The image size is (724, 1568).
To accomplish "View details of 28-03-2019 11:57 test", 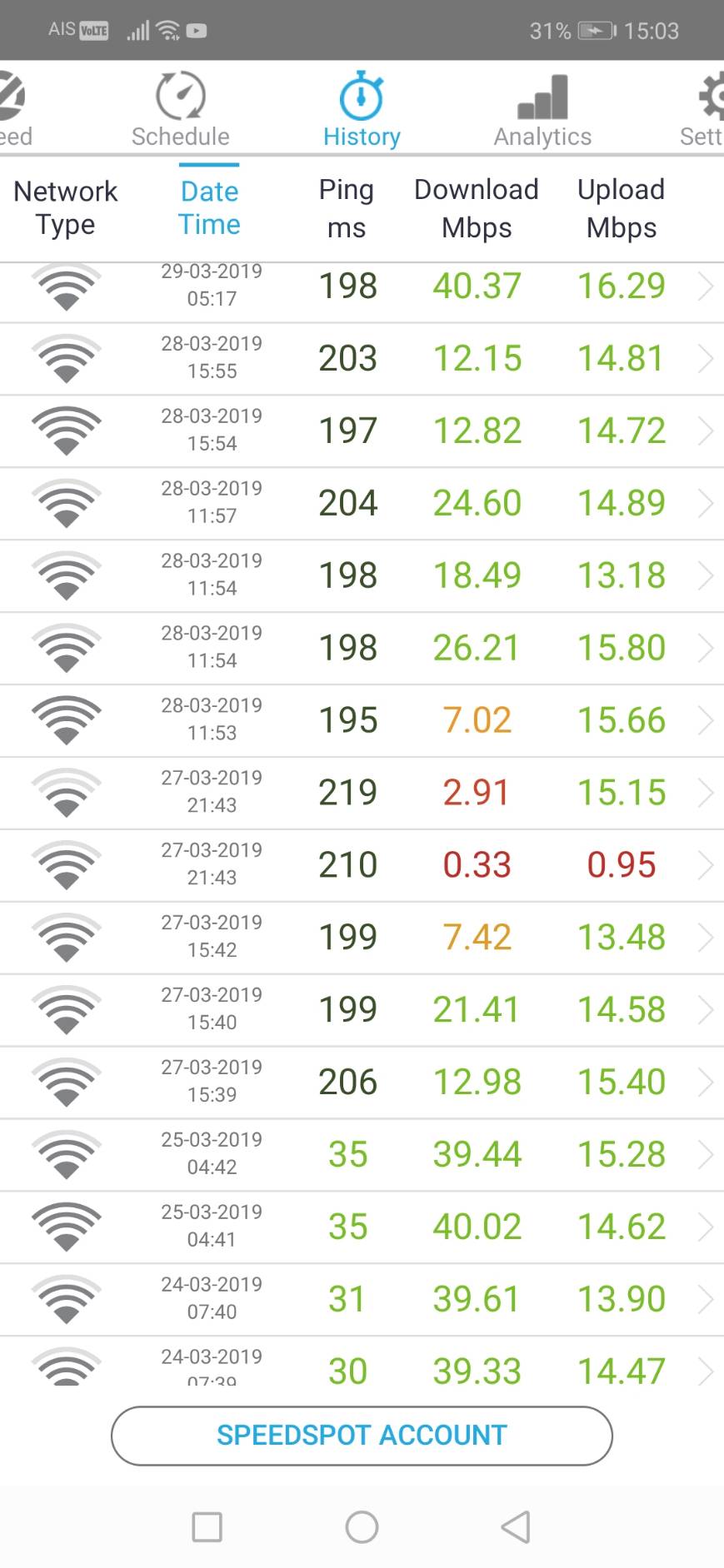I will (362, 504).
